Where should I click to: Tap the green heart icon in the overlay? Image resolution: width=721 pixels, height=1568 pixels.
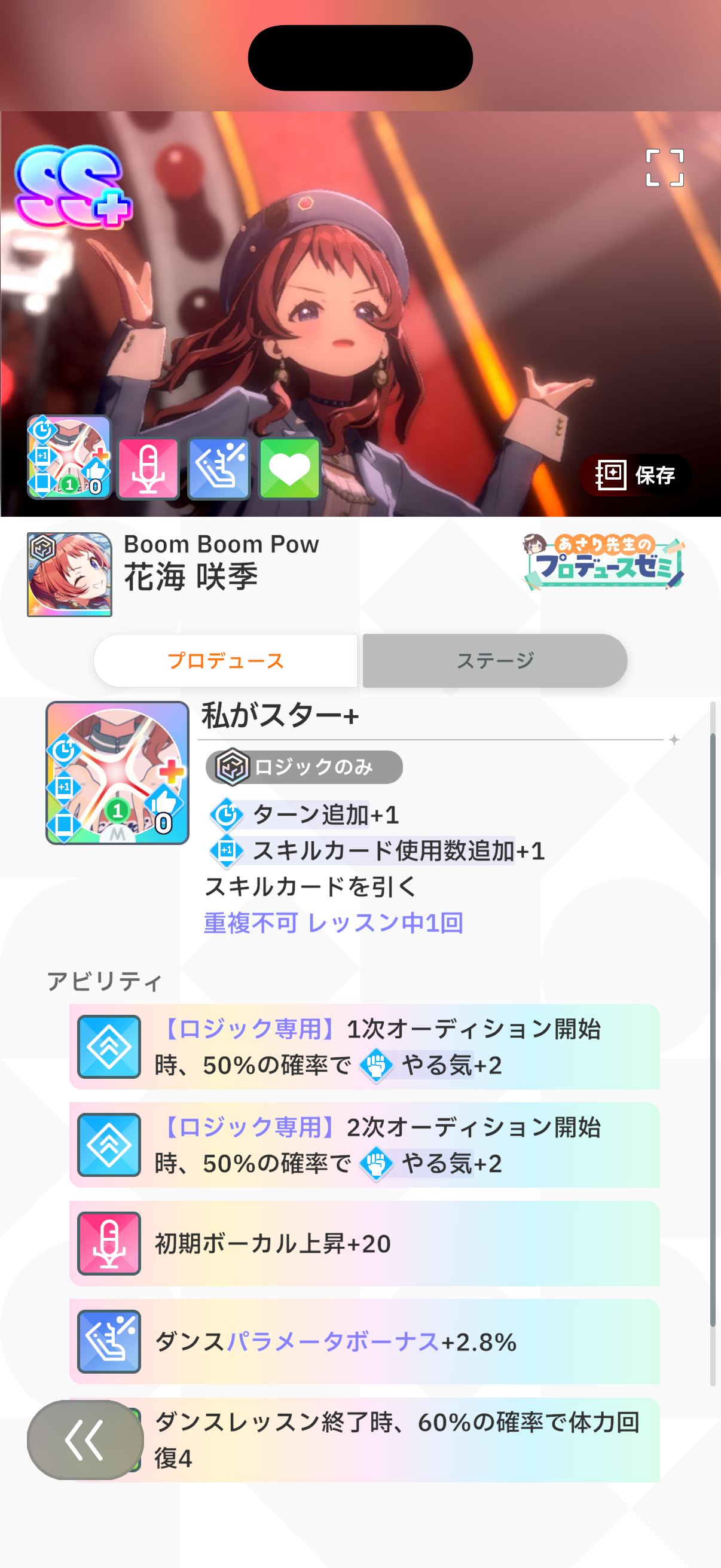289,468
